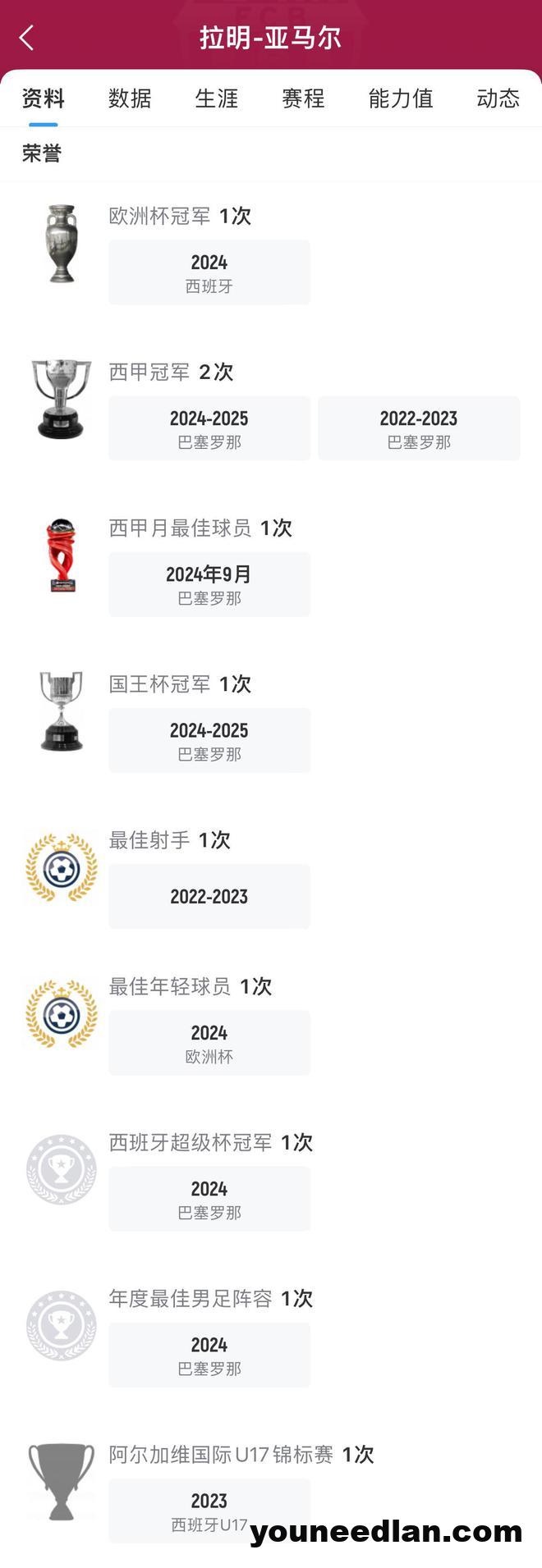
Task: Select the 资料 tab
Action: click(43, 99)
